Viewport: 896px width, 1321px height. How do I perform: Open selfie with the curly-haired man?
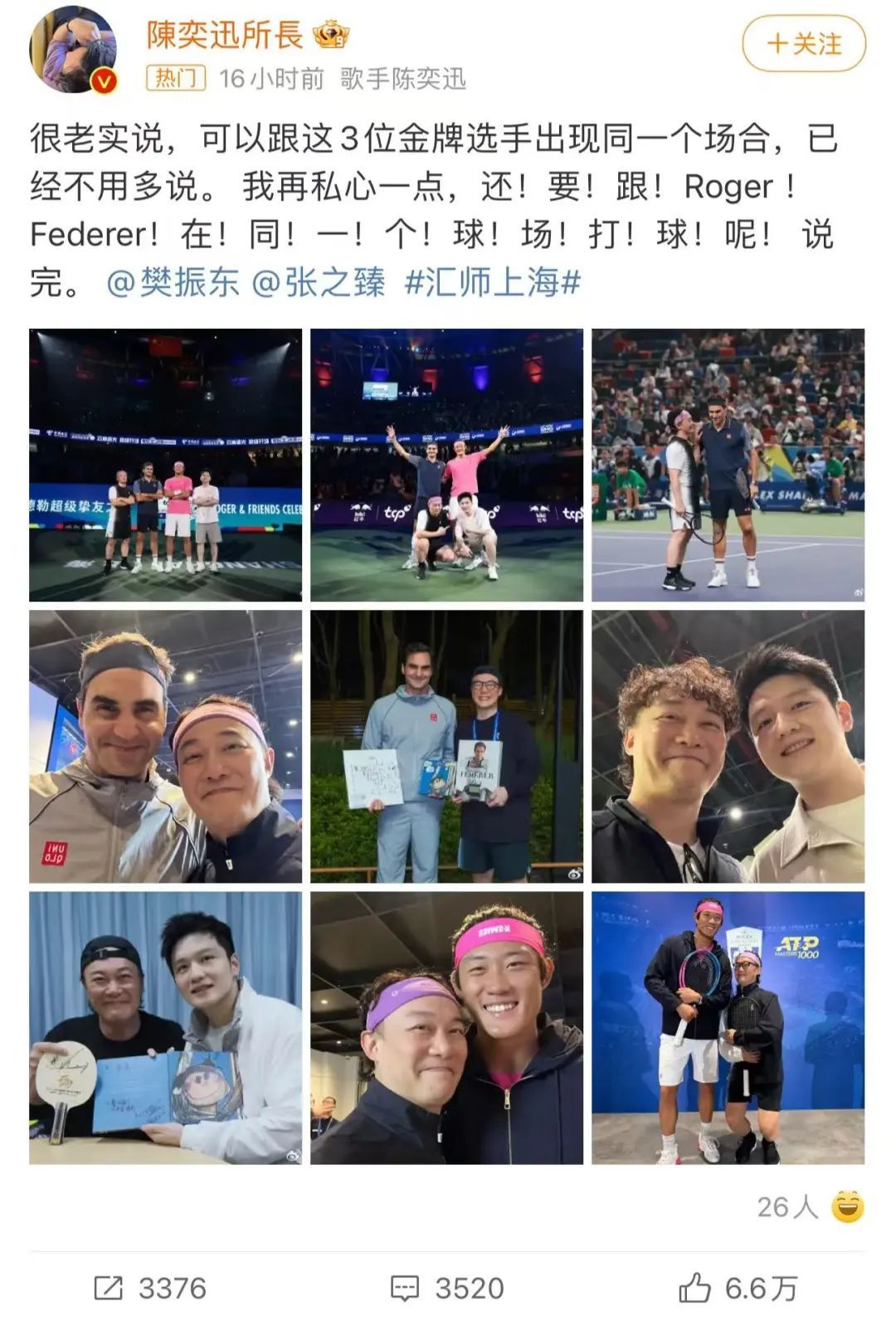point(728,746)
